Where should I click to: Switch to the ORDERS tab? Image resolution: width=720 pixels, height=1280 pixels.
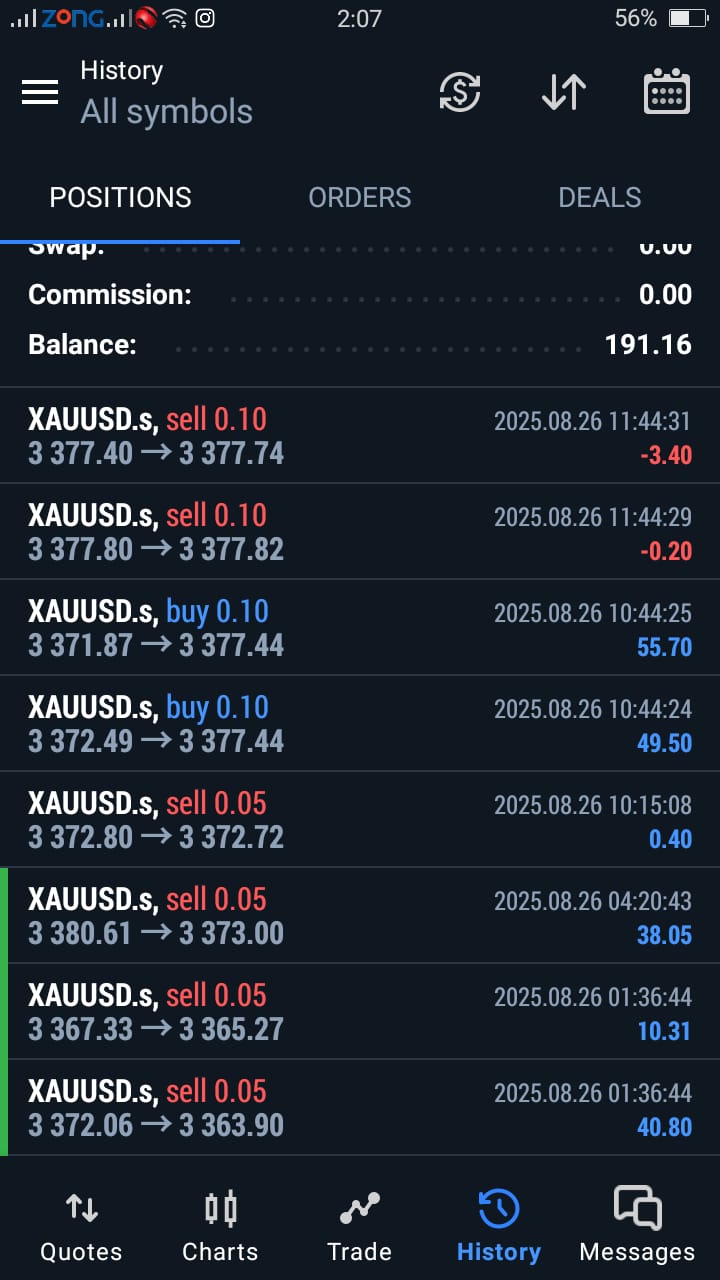point(360,198)
